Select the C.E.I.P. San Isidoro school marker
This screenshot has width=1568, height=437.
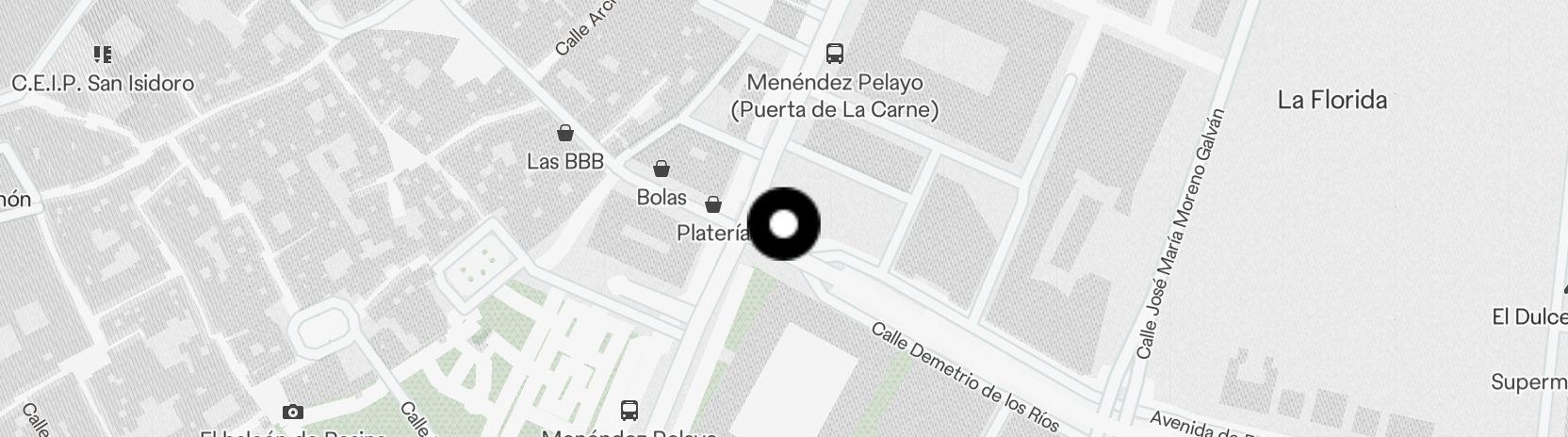coord(103,55)
